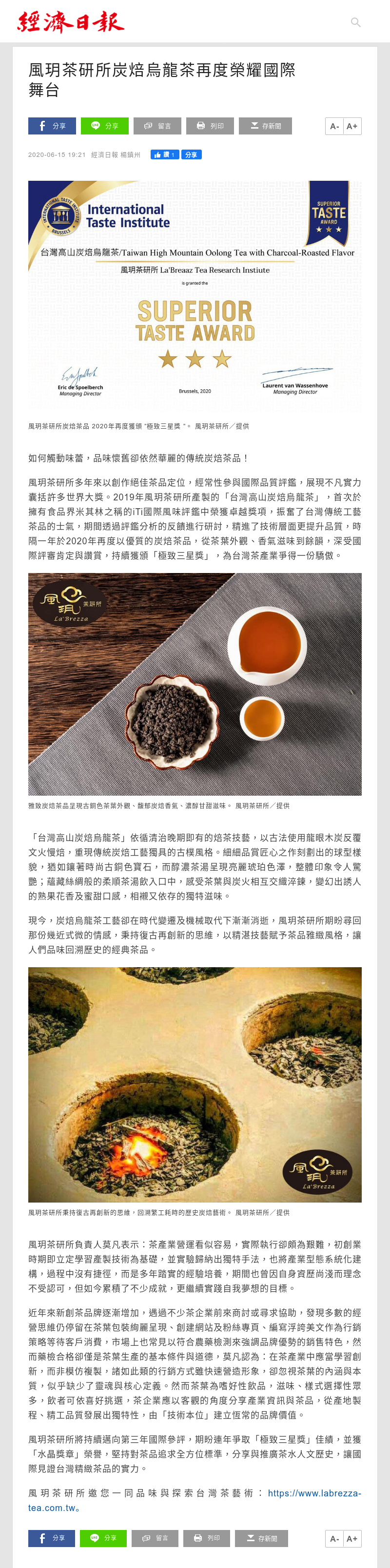Save article with bottom 存新聞 button

coord(261,1538)
